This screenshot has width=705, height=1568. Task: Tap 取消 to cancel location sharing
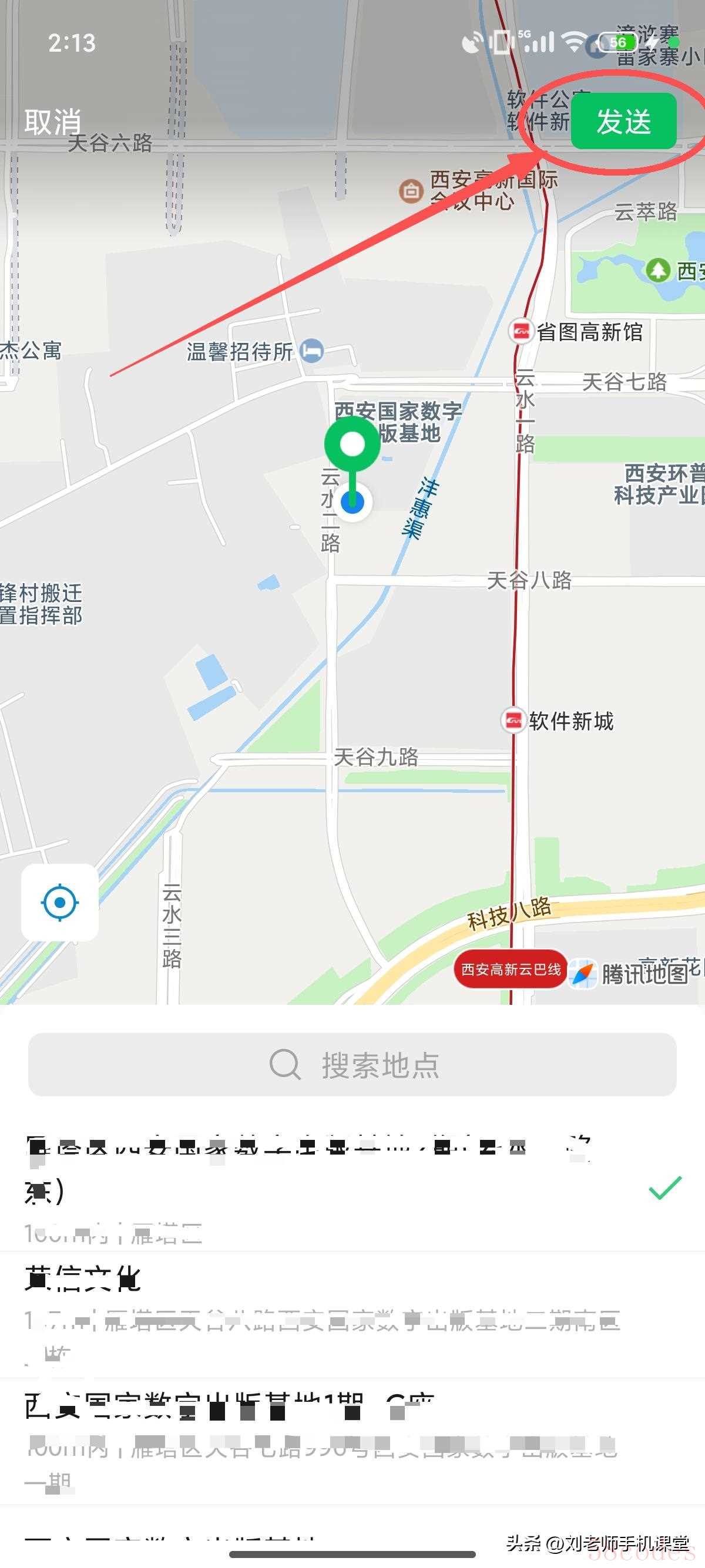pyautogui.click(x=52, y=122)
